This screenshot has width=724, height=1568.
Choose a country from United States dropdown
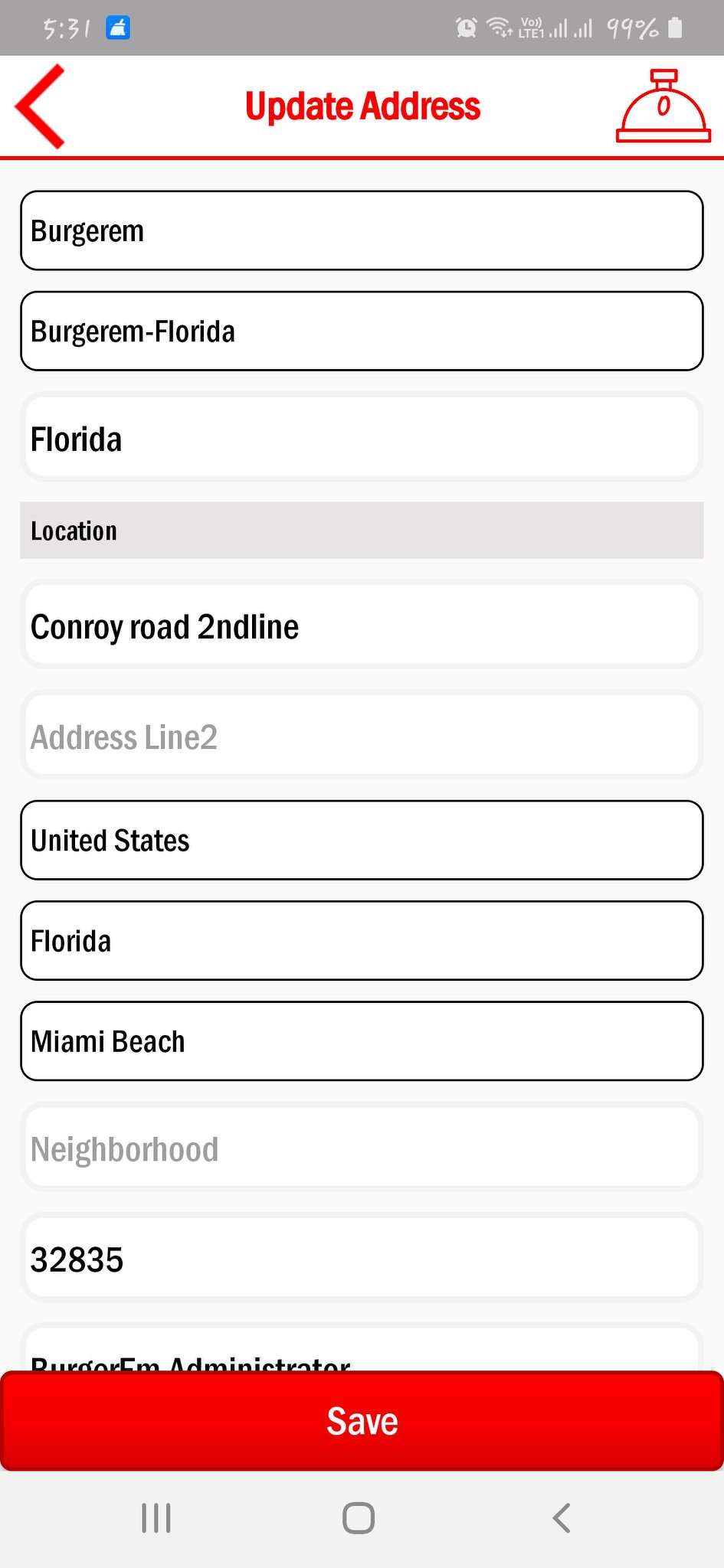tap(362, 840)
